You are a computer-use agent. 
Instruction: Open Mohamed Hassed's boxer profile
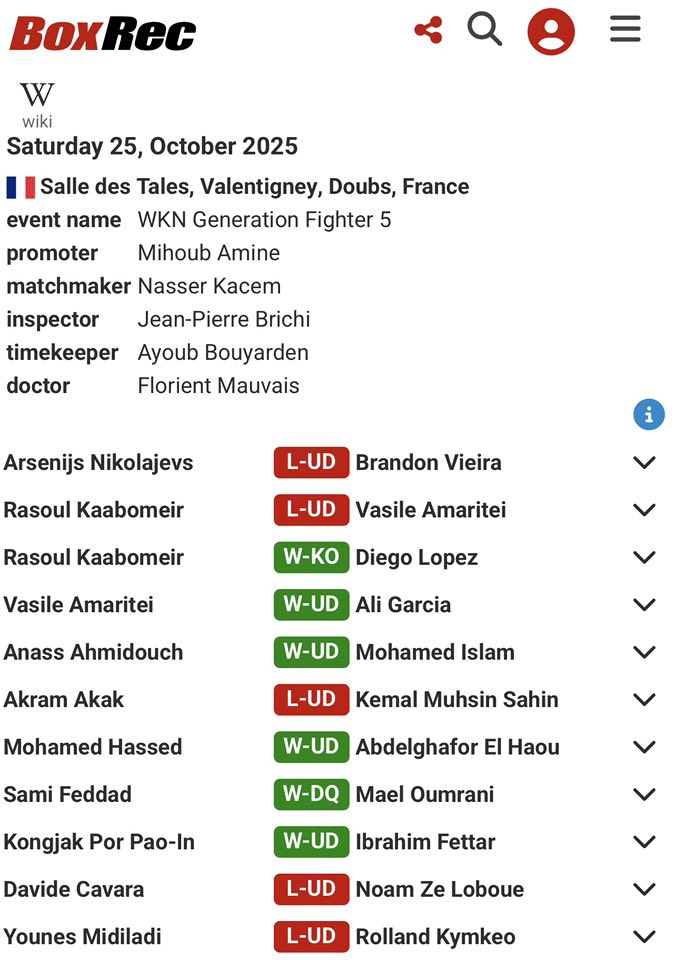click(93, 747)
